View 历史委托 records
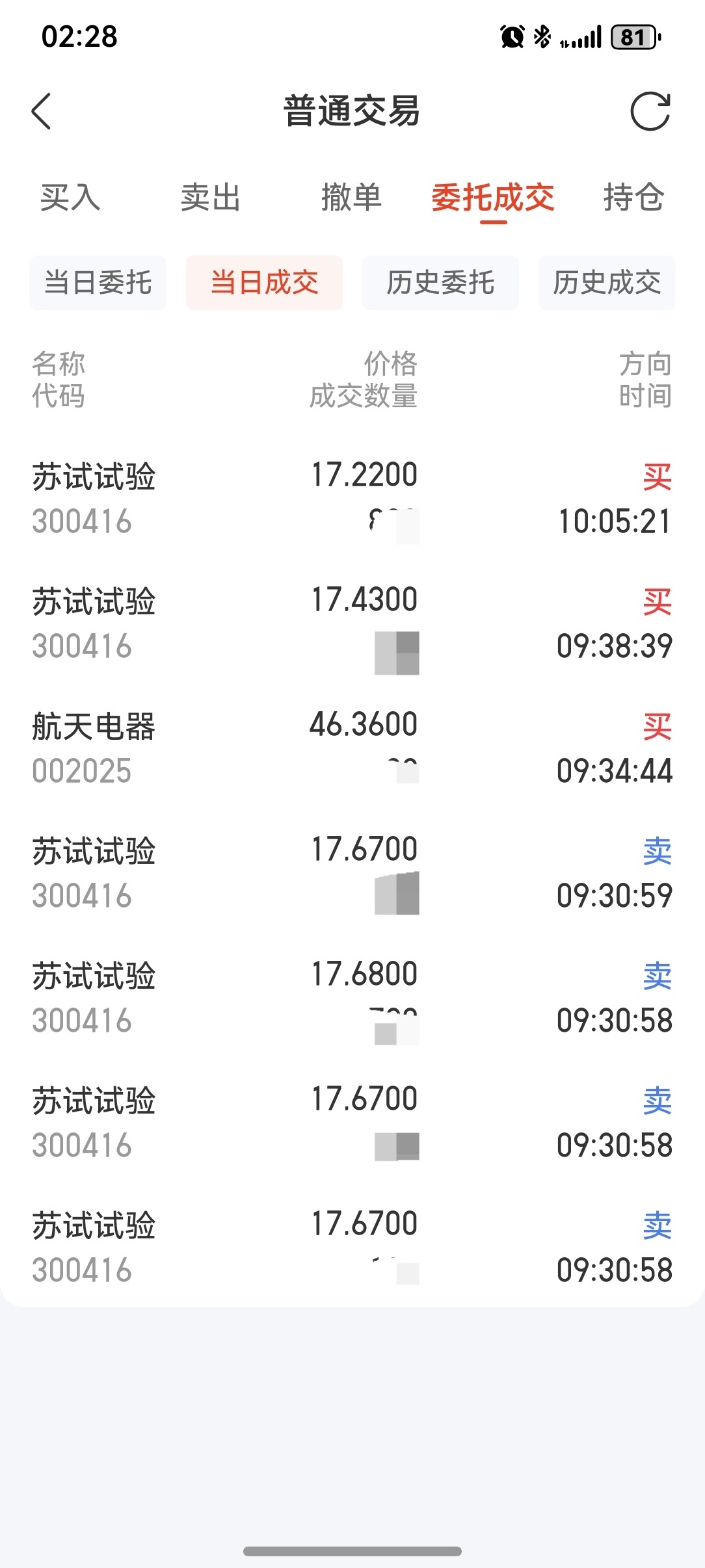Screen dimensions: 705x1568 [x=440, y=283]
